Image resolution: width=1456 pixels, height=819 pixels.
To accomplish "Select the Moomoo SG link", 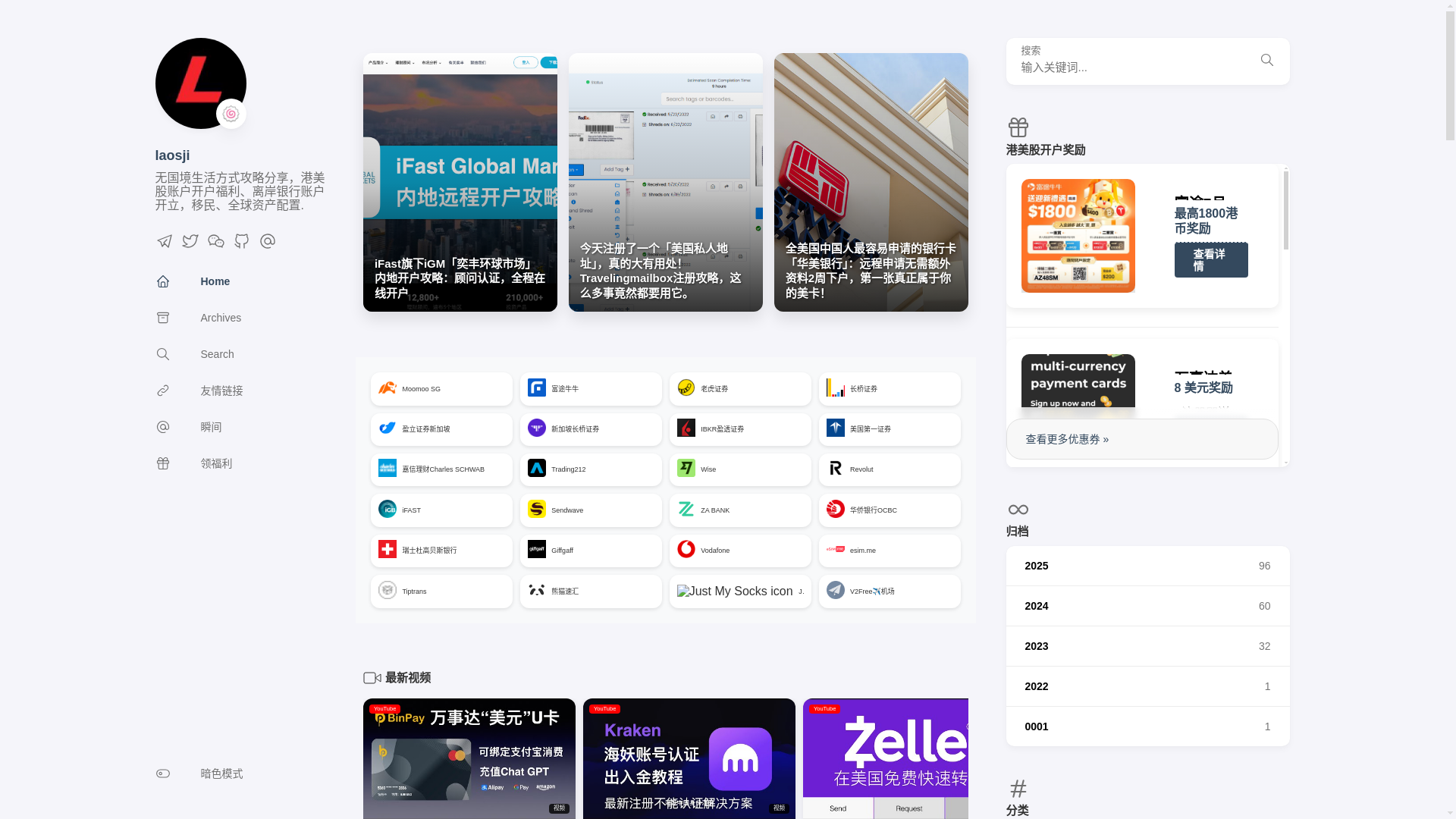I will click(441, 389).
